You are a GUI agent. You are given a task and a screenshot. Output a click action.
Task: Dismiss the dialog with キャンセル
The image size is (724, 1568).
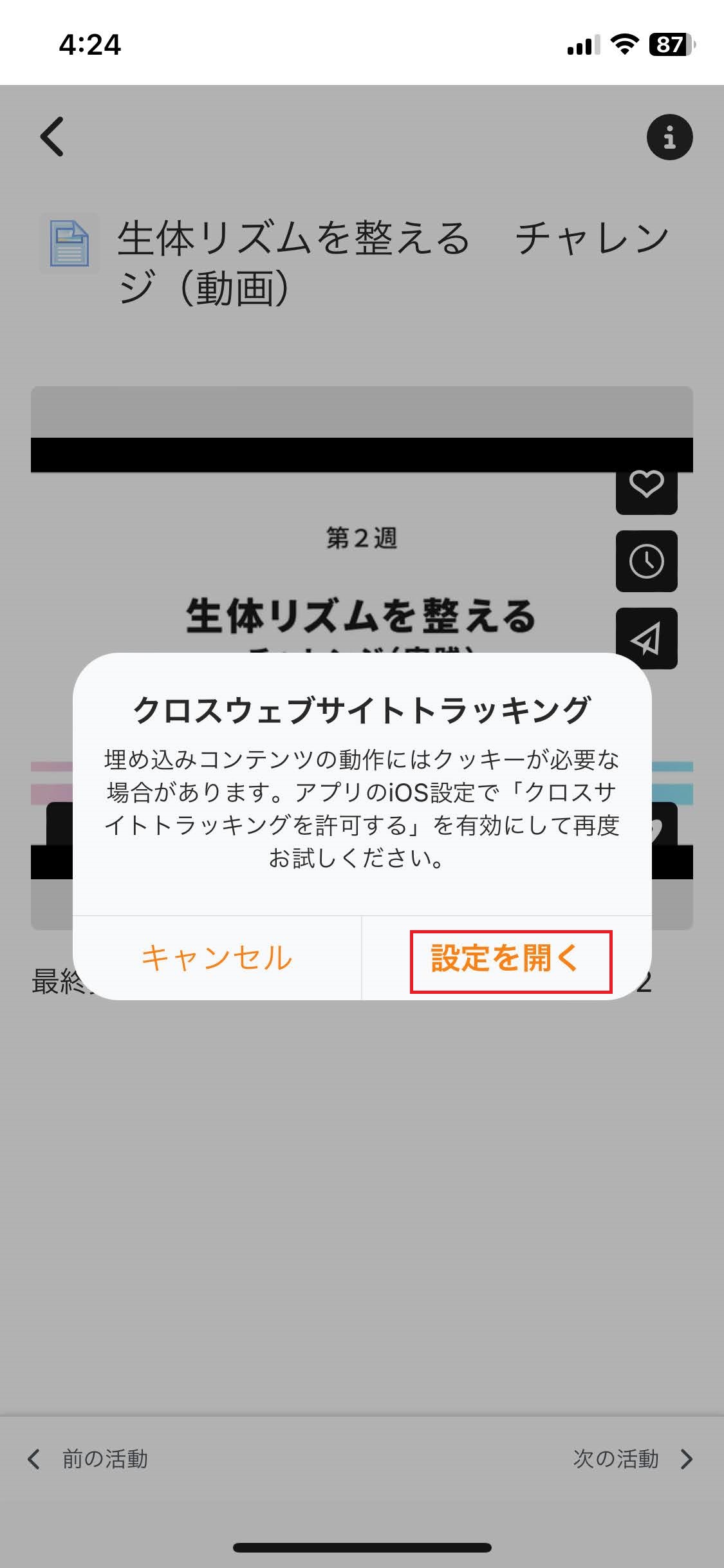217,958
